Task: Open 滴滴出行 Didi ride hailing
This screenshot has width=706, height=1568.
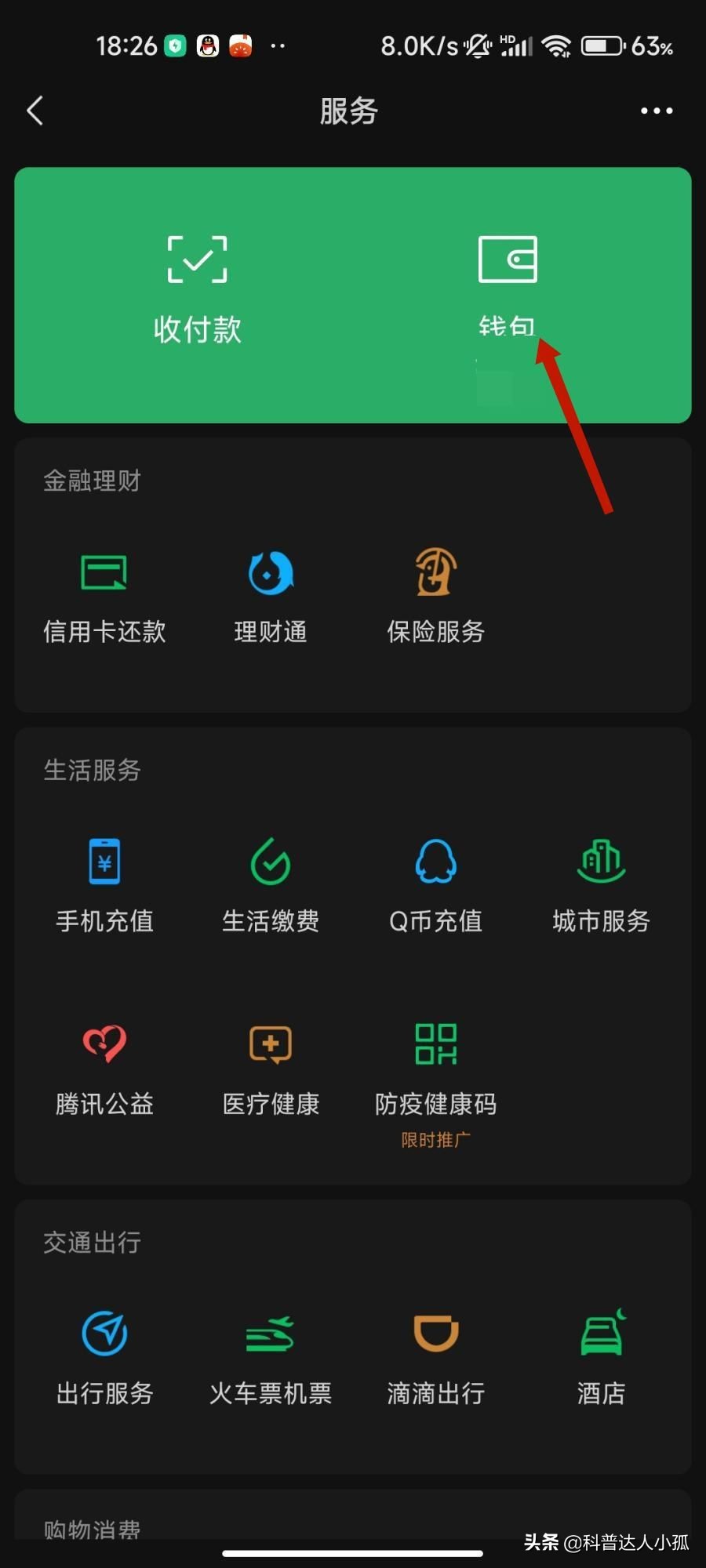Action: [435, 1356]
